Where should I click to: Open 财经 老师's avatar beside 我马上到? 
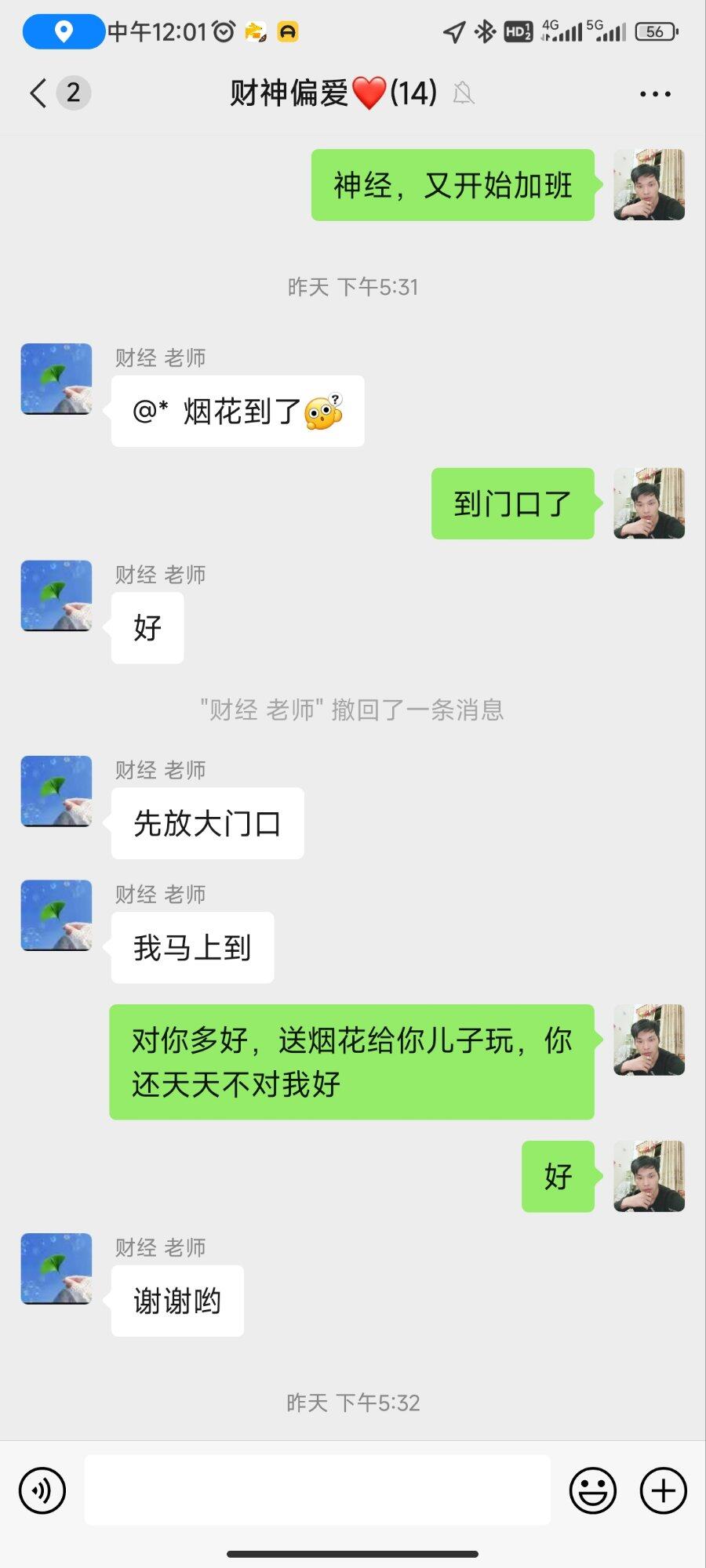tap(56, 915)
